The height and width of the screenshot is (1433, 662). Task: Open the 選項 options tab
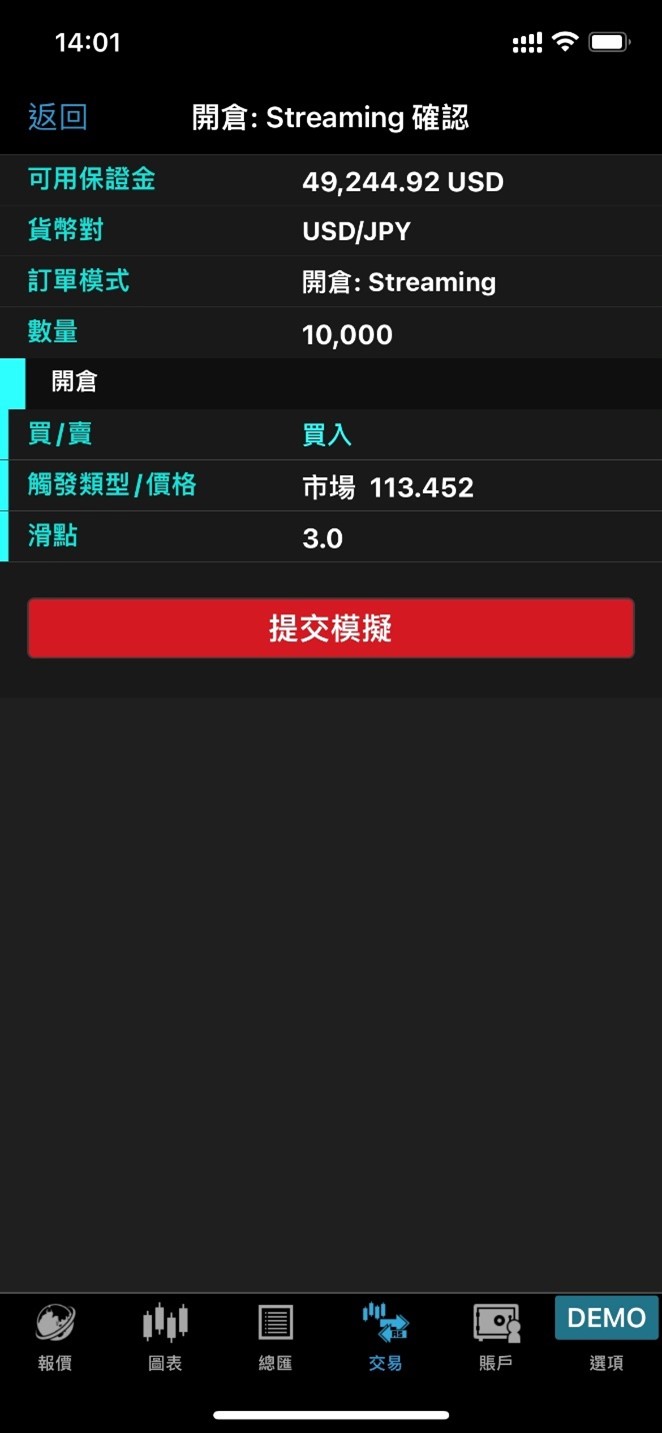[x=606, y=1337]
